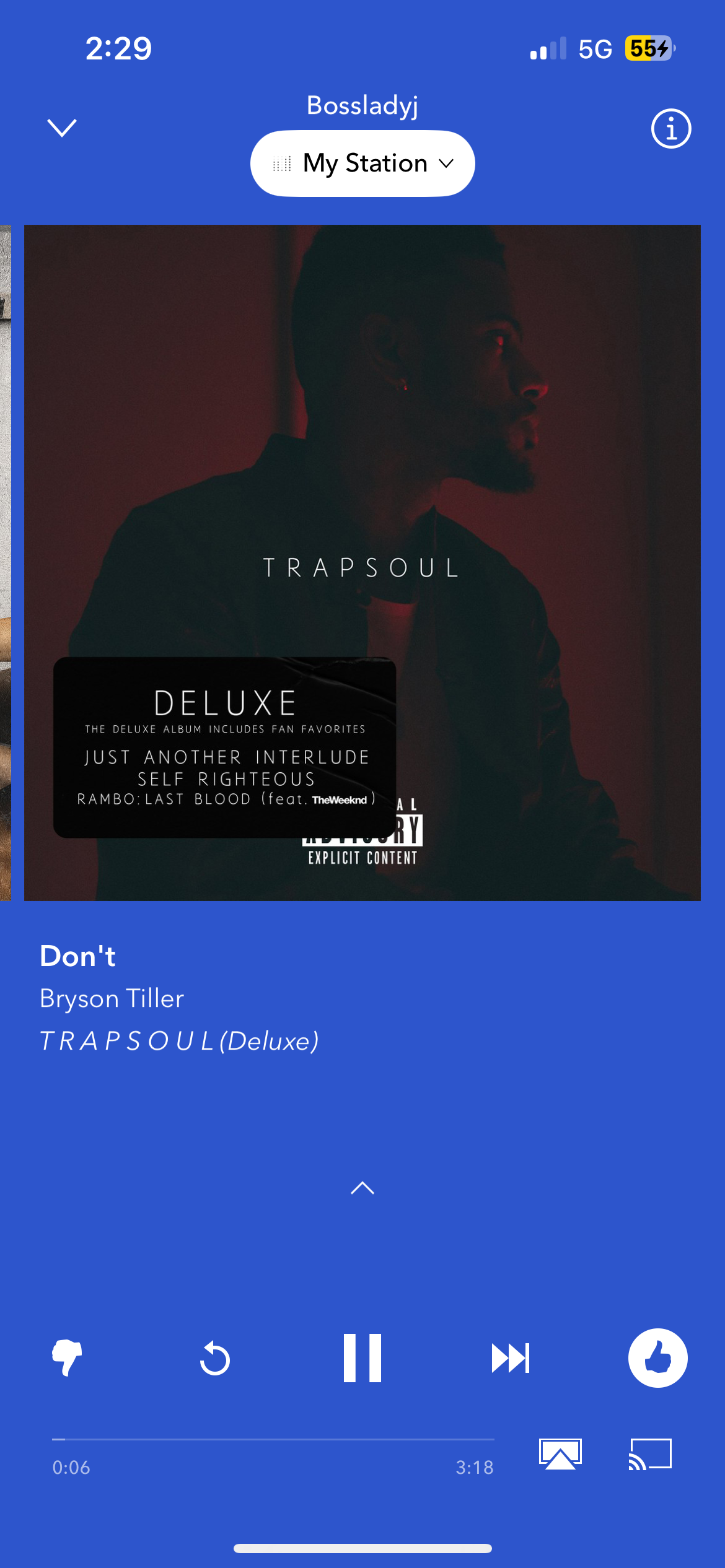
Task: Thumb down the song Don't
Action: (67, 1357)
